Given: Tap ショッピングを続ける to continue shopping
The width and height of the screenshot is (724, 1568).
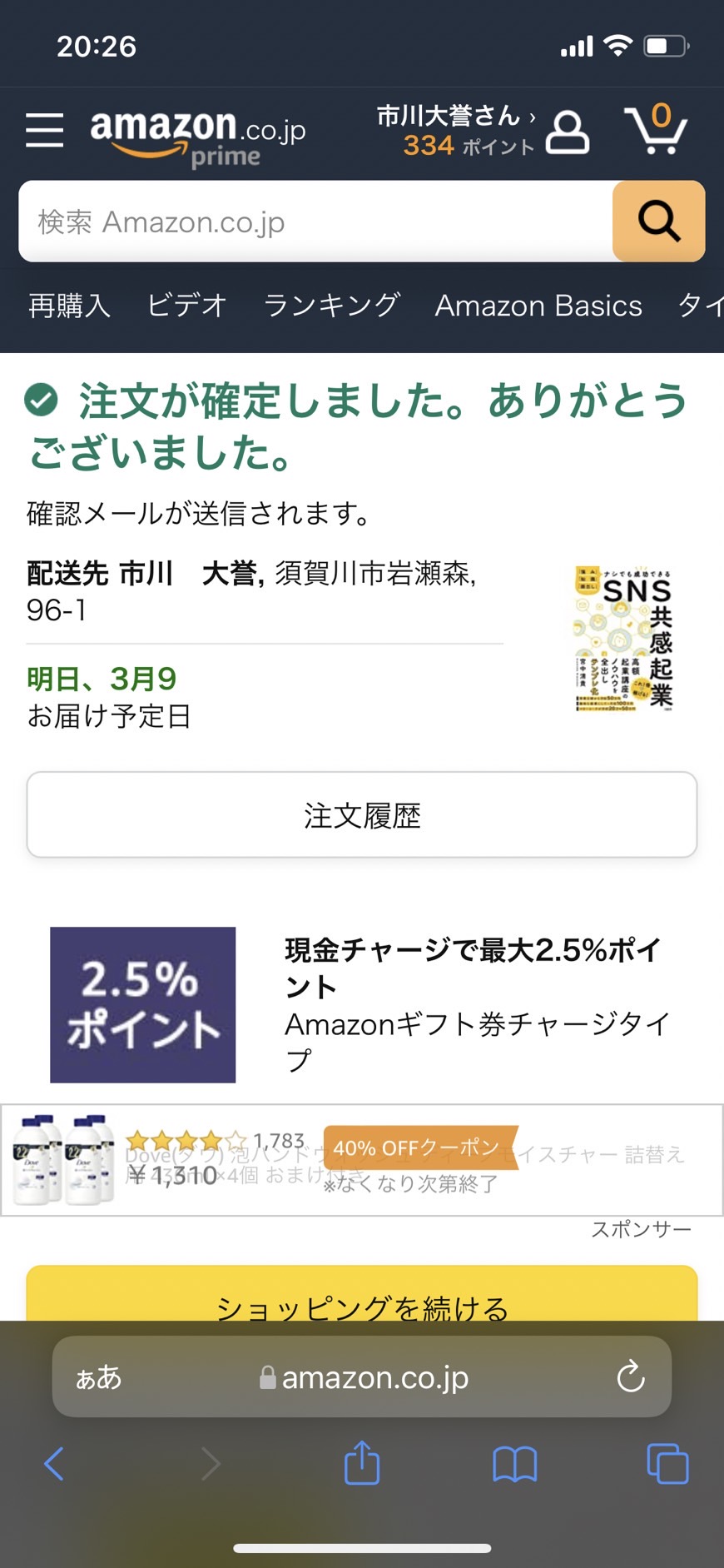Looking at the screenshot, I should tap(362, 1294).
